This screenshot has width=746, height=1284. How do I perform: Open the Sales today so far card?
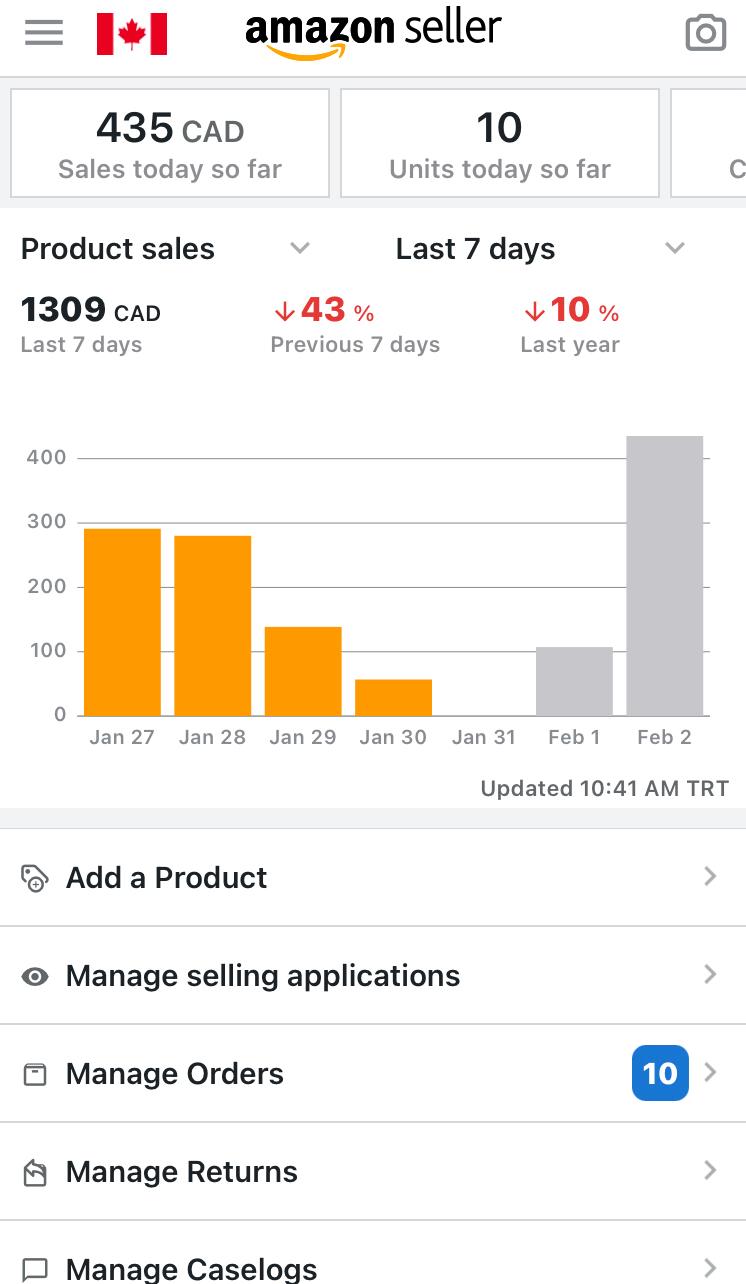pyautogui.click(x=170, y=143)
